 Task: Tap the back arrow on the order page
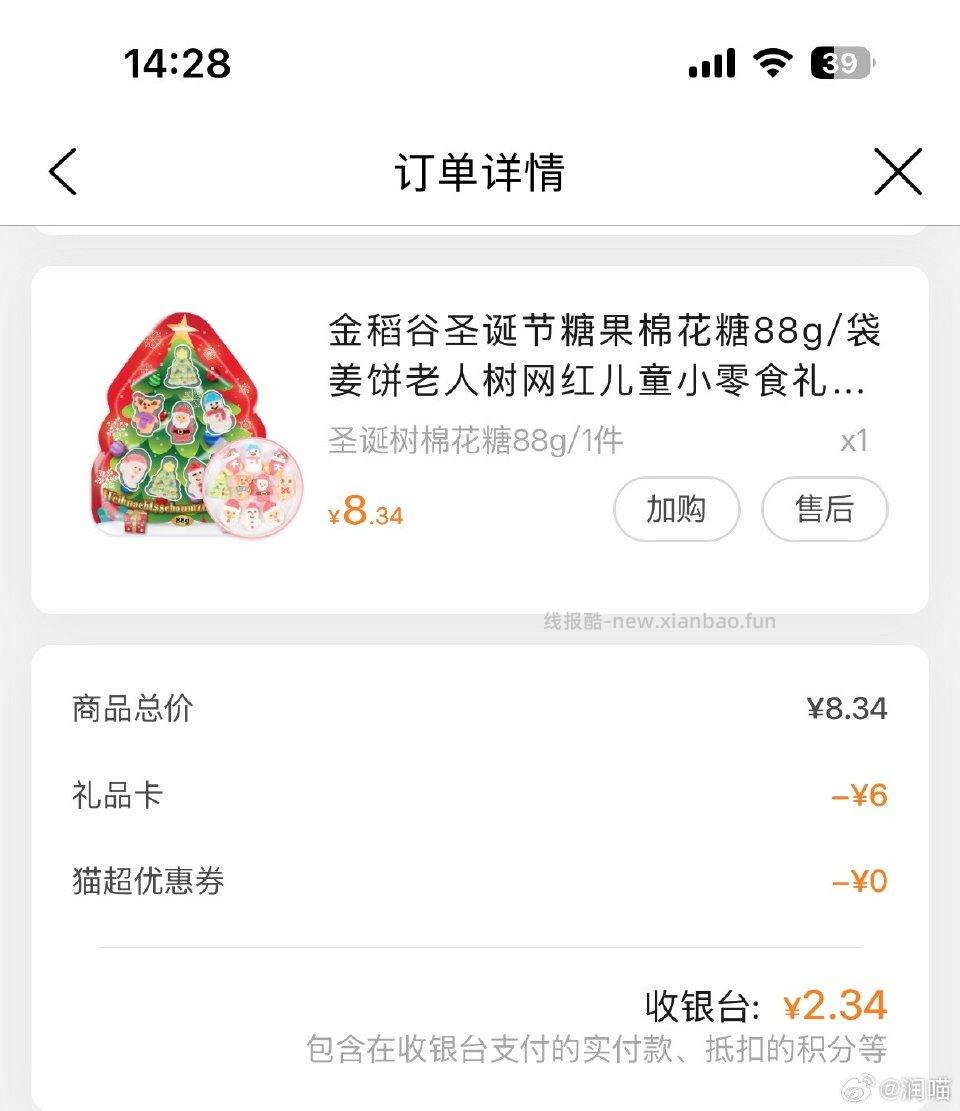point(62,172)
